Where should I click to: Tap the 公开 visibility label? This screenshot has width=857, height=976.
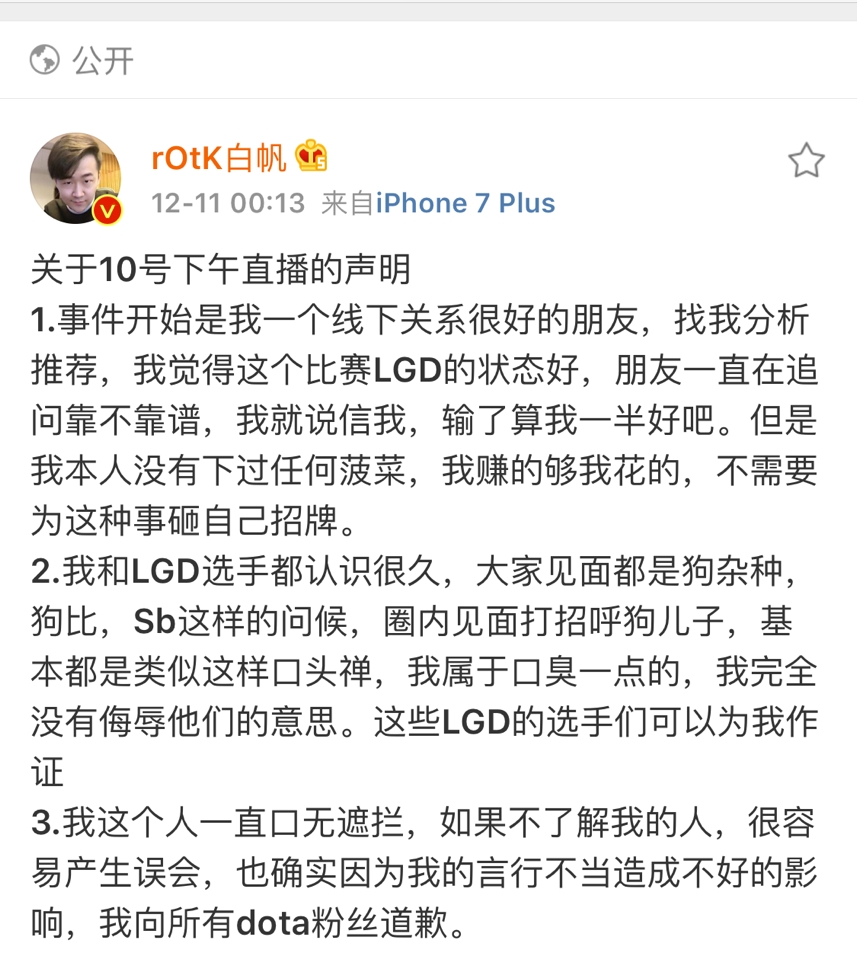point(102,60)
